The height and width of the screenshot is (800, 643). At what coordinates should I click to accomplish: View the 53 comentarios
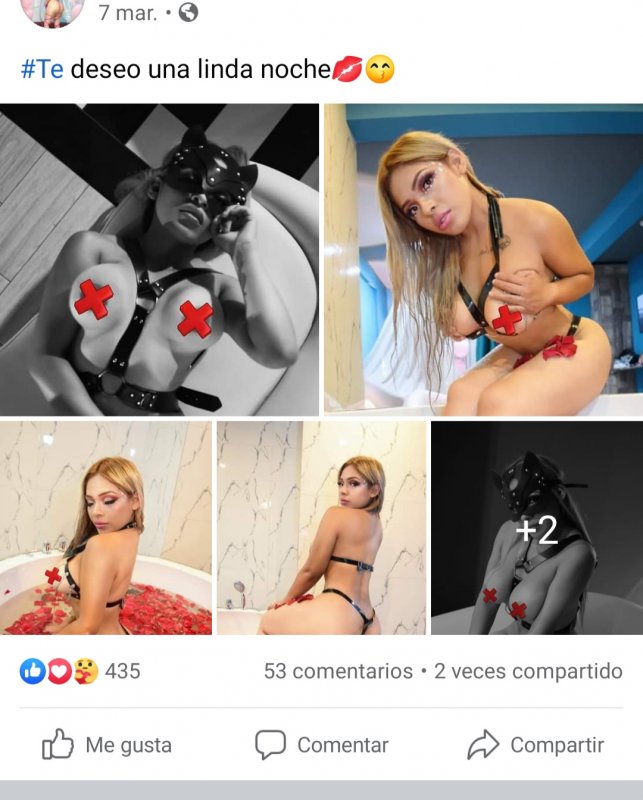pos(338,671)
